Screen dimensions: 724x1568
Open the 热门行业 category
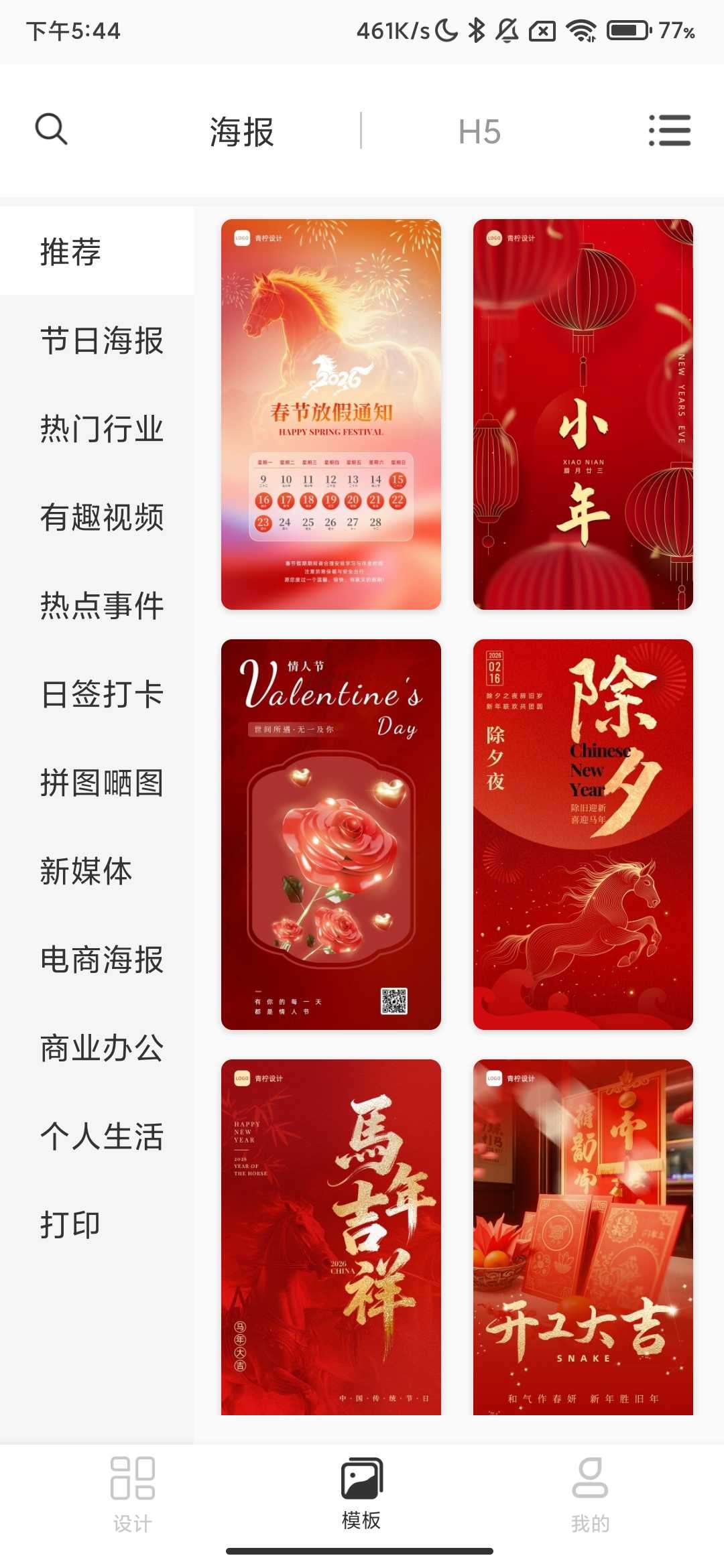click(101, 429)
